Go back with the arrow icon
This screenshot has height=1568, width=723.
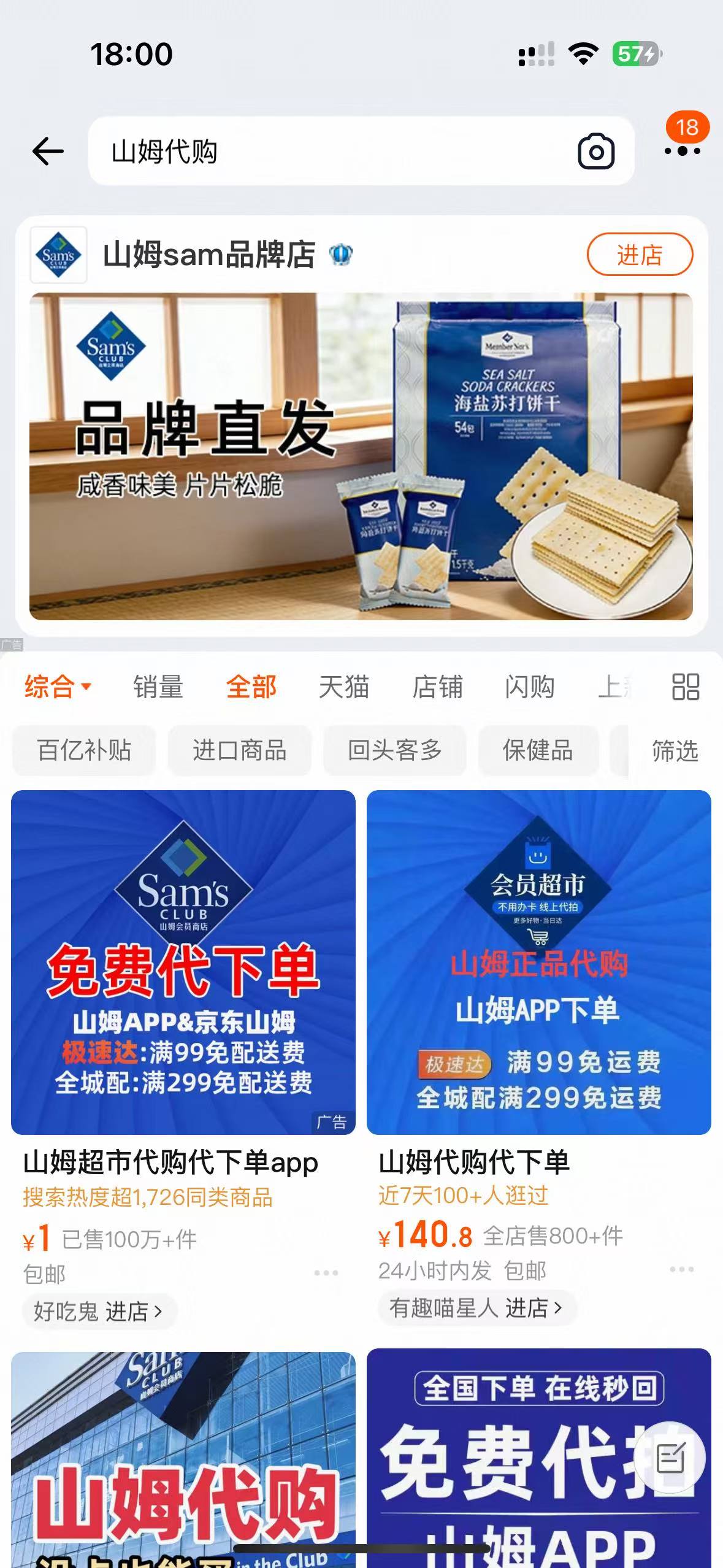pos(48,151)
